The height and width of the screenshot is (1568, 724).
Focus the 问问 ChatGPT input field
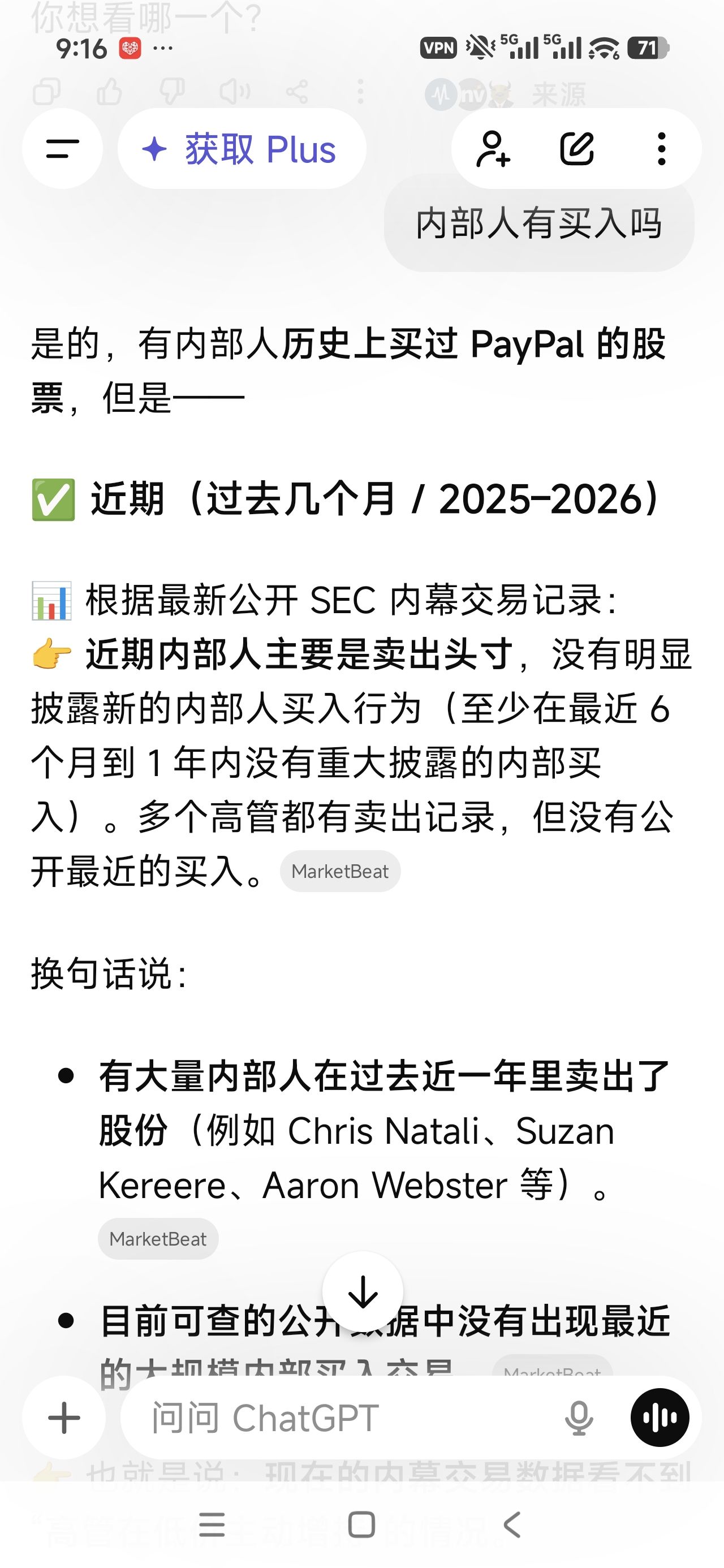pos(341,1418)
